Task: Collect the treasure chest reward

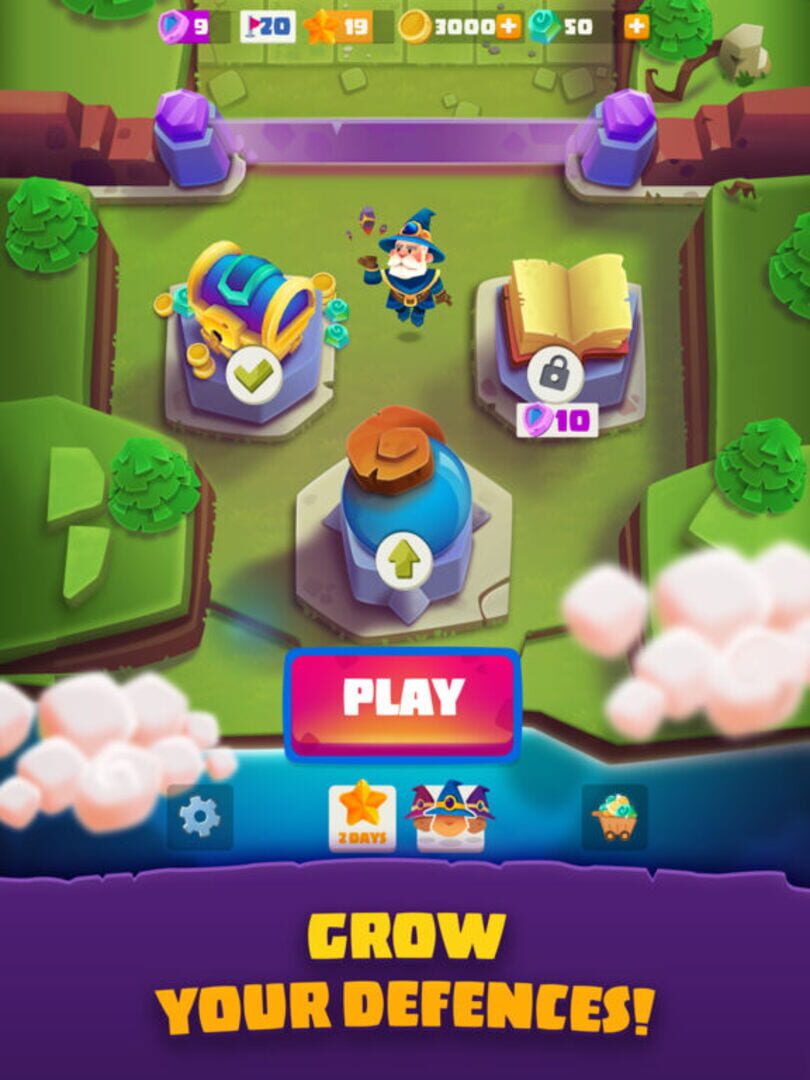Action: [x=254, y=374]
